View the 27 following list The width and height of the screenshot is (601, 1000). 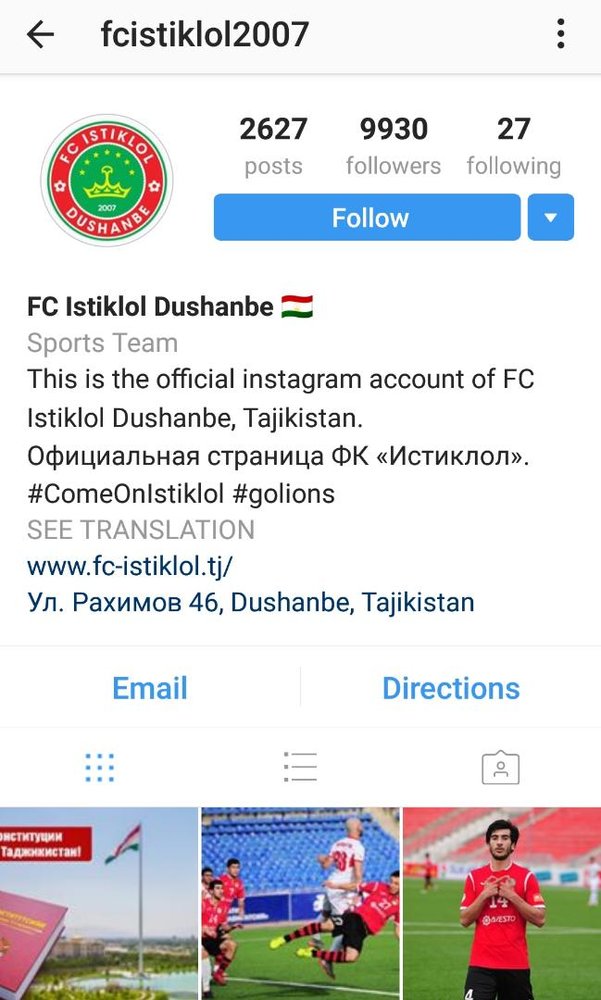[513, 146]
